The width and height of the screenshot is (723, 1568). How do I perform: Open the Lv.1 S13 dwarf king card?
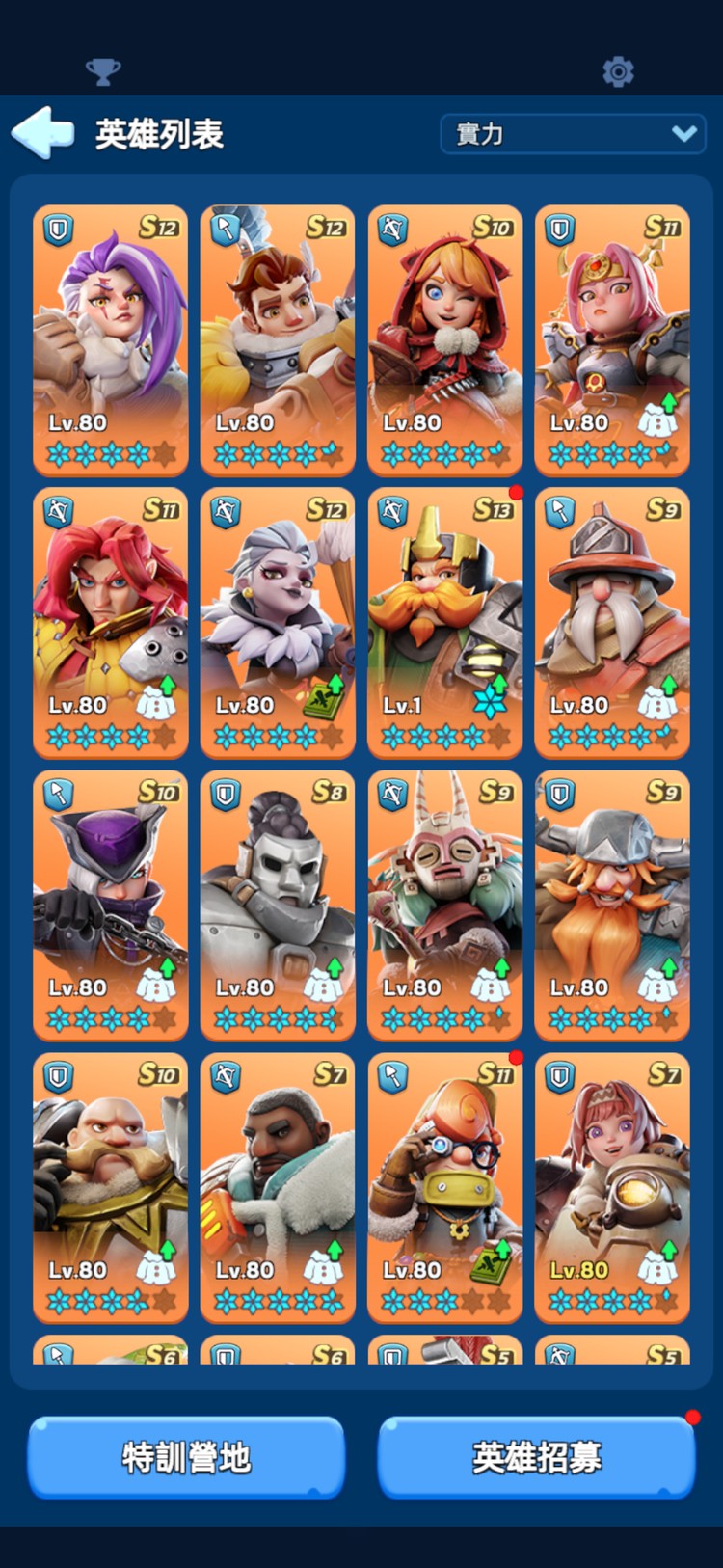(x=444, y=622)
